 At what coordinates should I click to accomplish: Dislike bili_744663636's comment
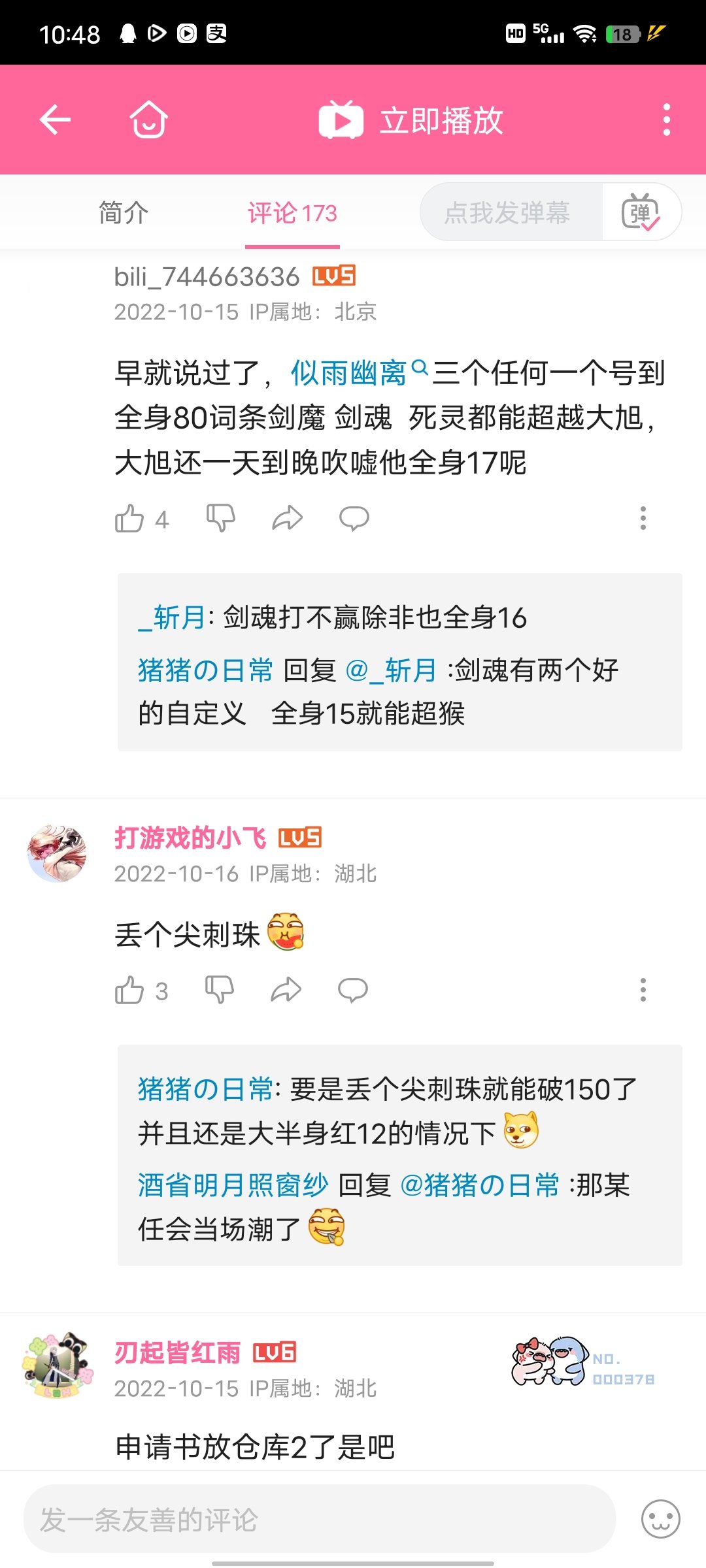tap(221, 519)
